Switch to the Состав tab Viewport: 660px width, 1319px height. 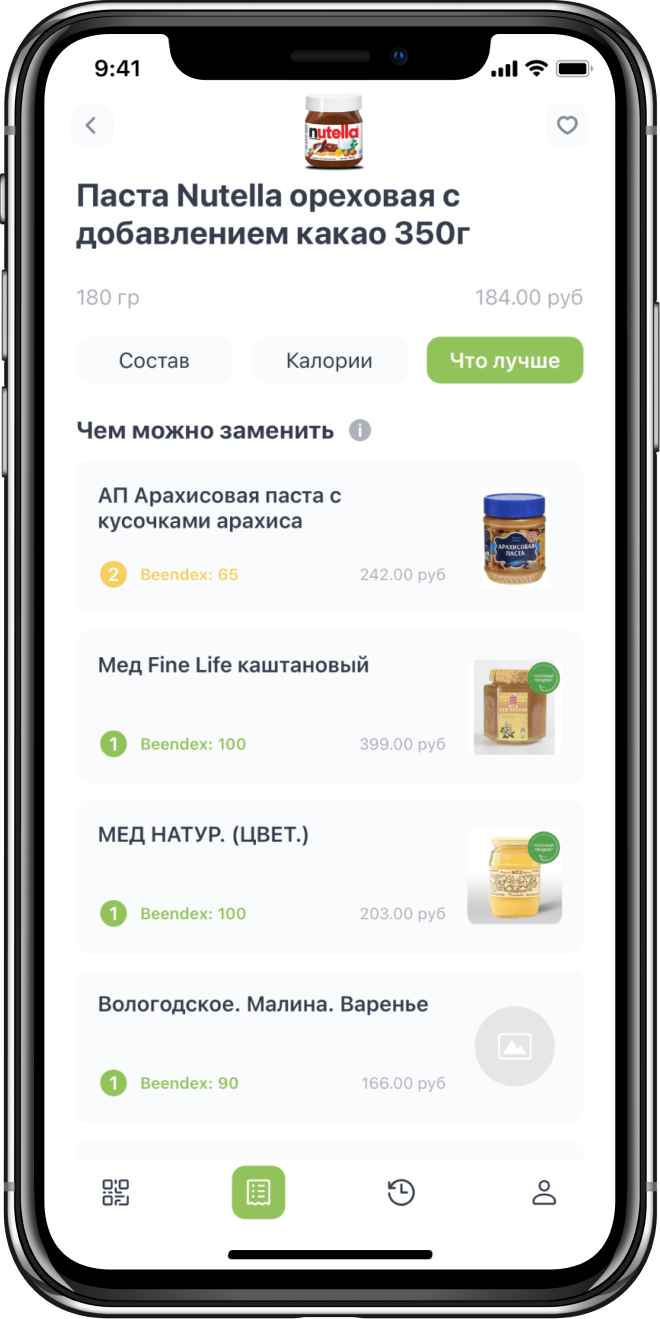[154, 361]
